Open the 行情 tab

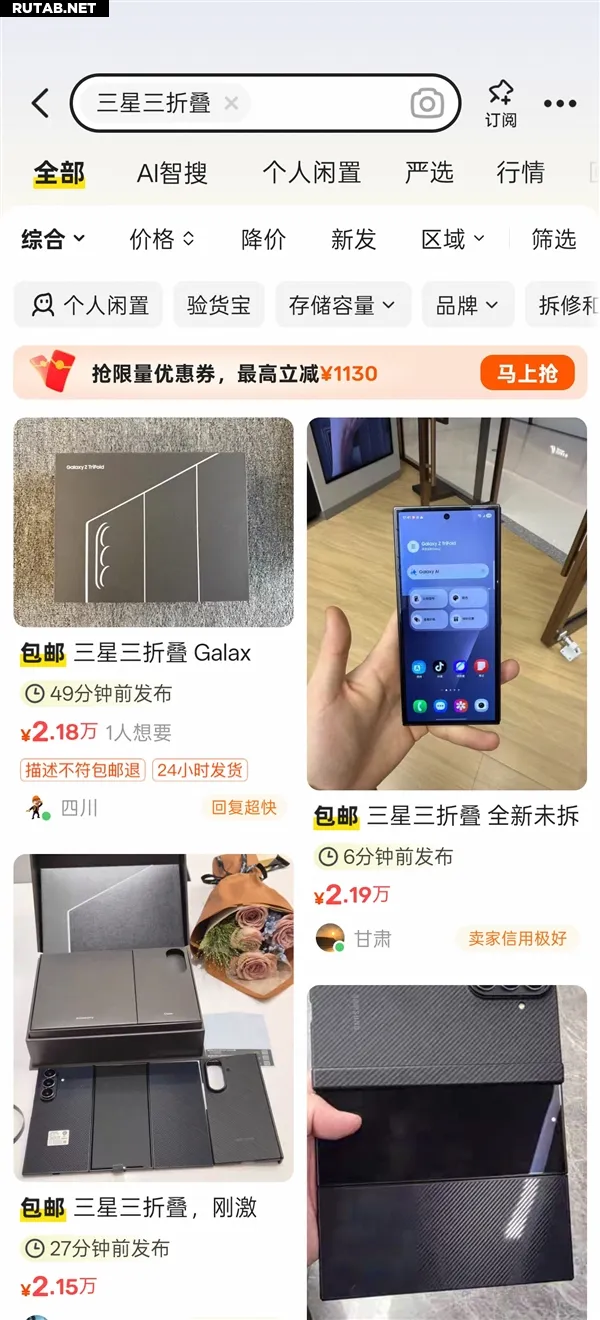tap(520, 173)
